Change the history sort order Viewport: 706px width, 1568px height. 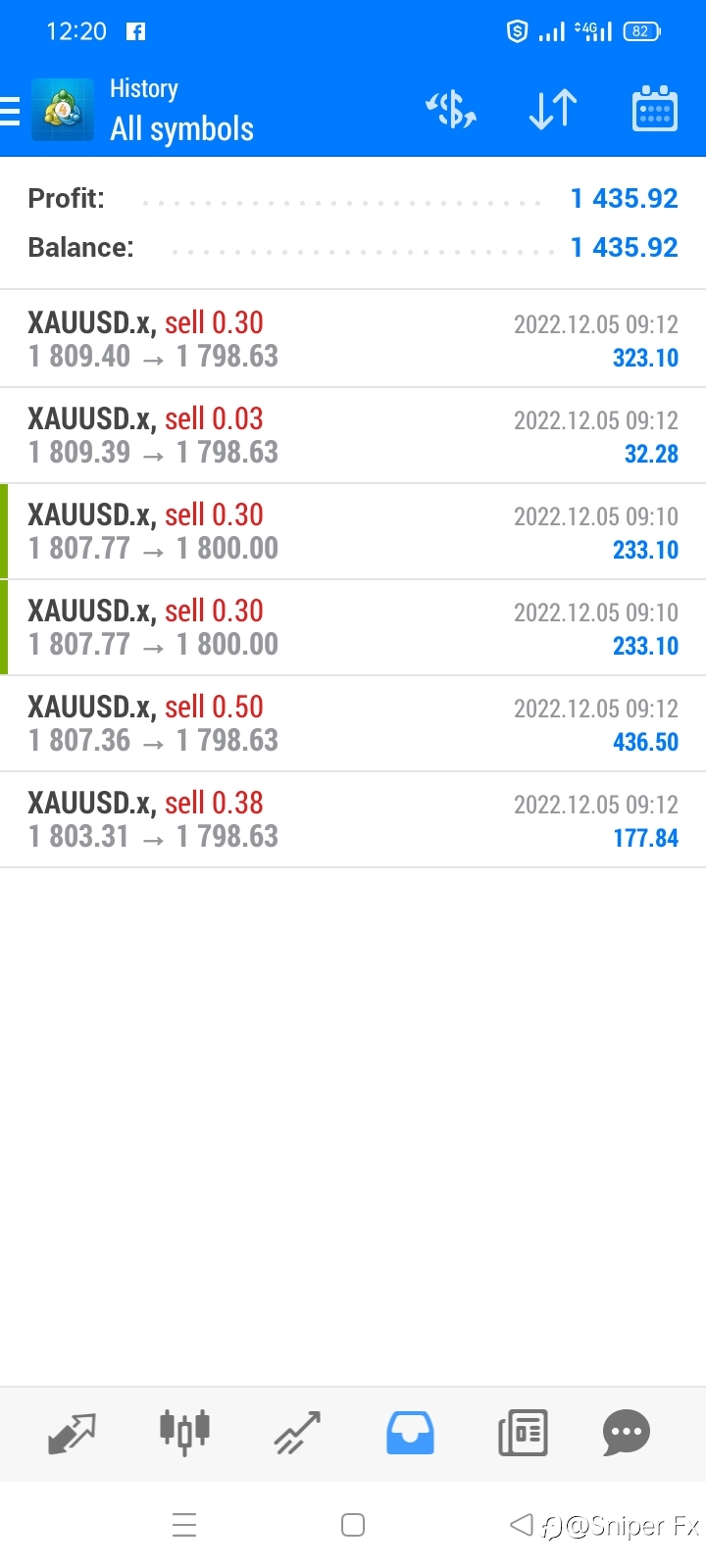pos(553,110)
